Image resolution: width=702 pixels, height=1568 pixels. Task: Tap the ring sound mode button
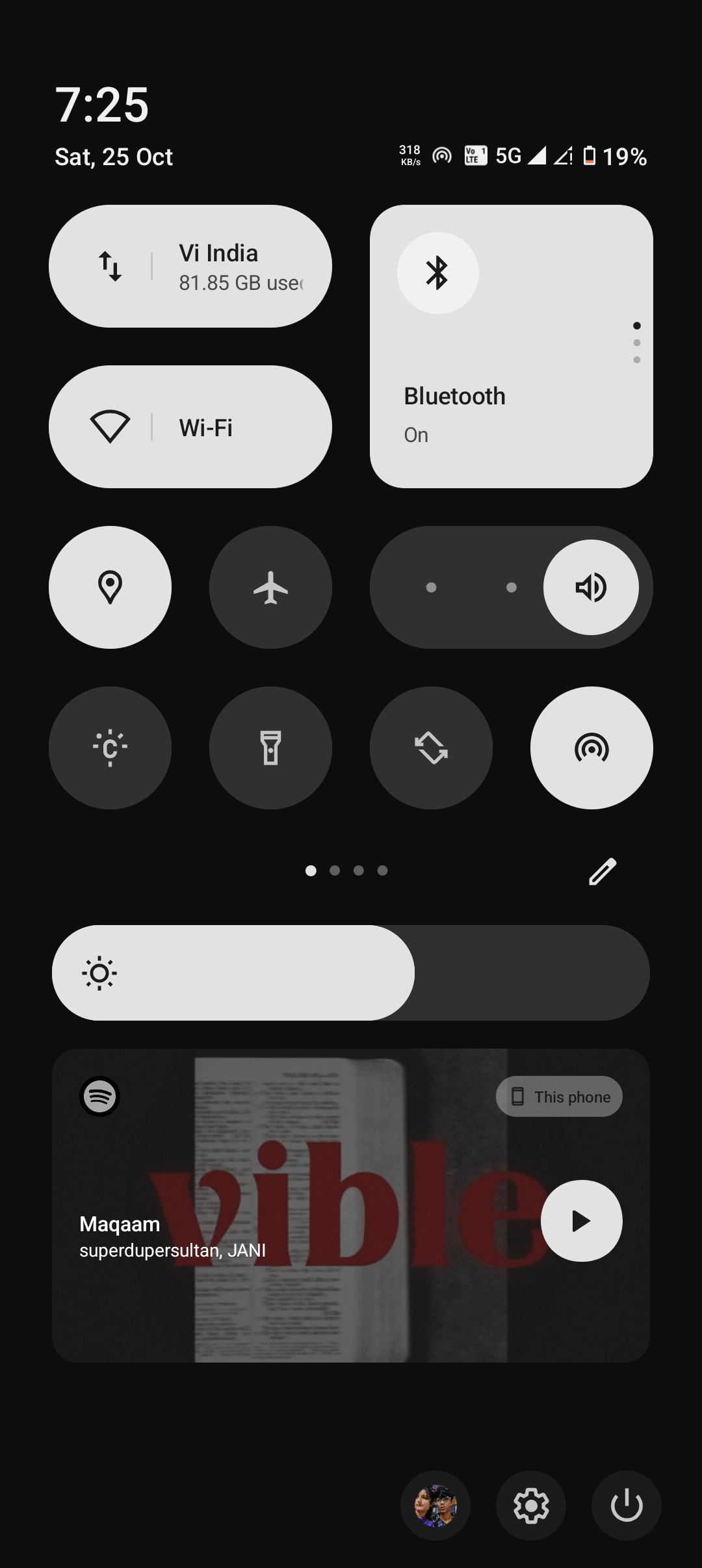(591, 587)
